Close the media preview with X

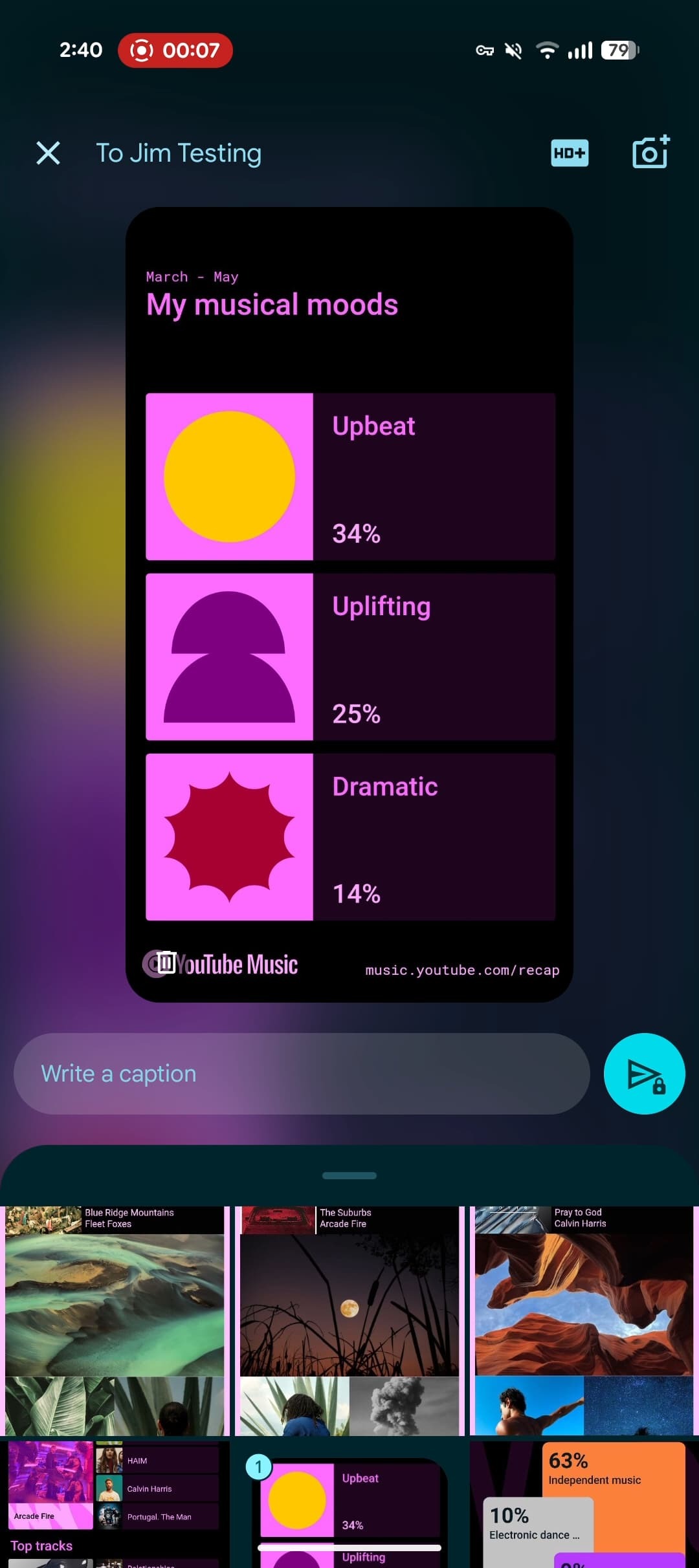click(x=48, y=153)
